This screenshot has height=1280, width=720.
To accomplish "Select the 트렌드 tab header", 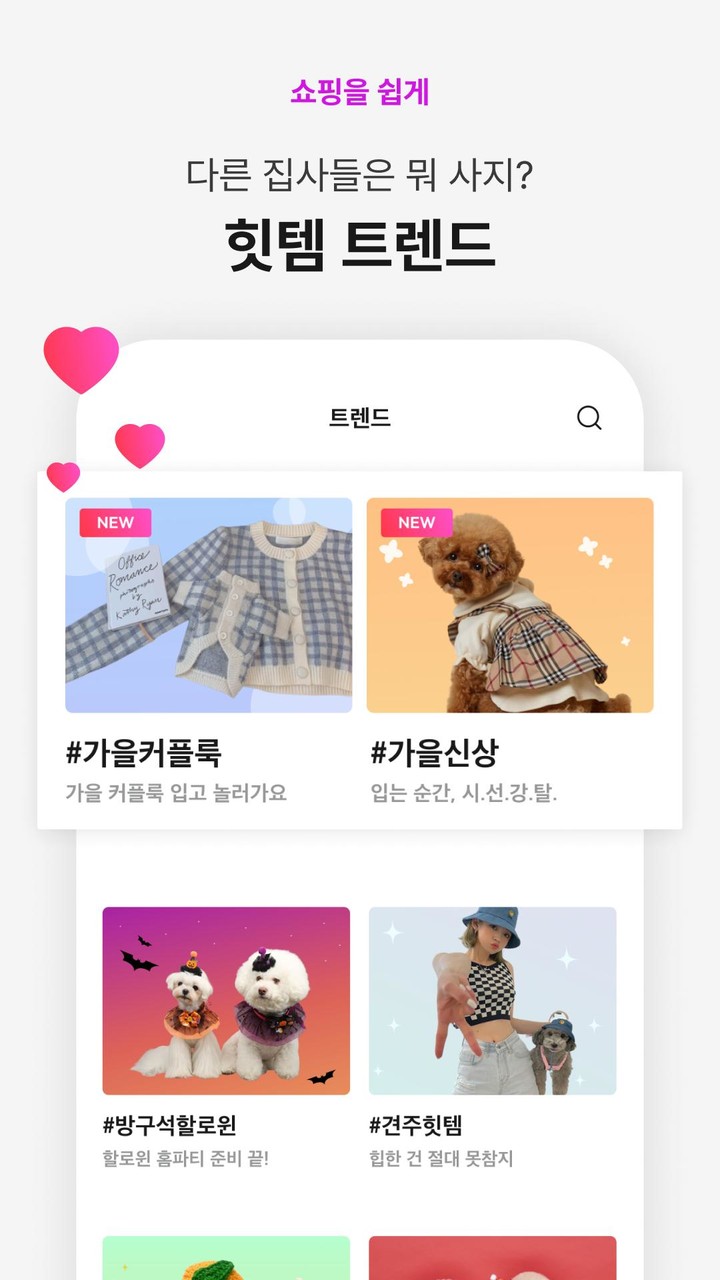I will [x=360, y=417].
